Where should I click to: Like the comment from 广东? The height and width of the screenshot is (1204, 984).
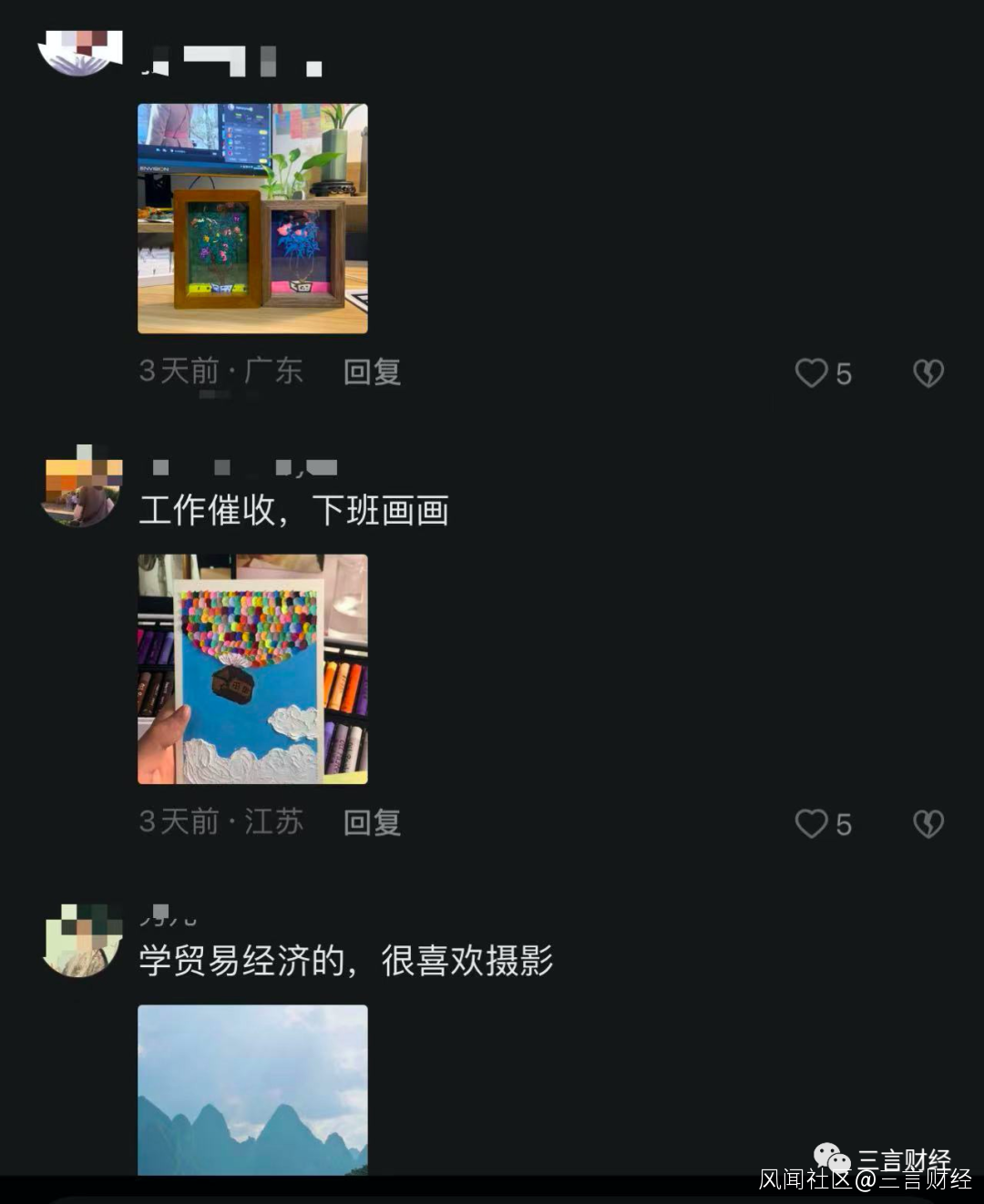811,372
